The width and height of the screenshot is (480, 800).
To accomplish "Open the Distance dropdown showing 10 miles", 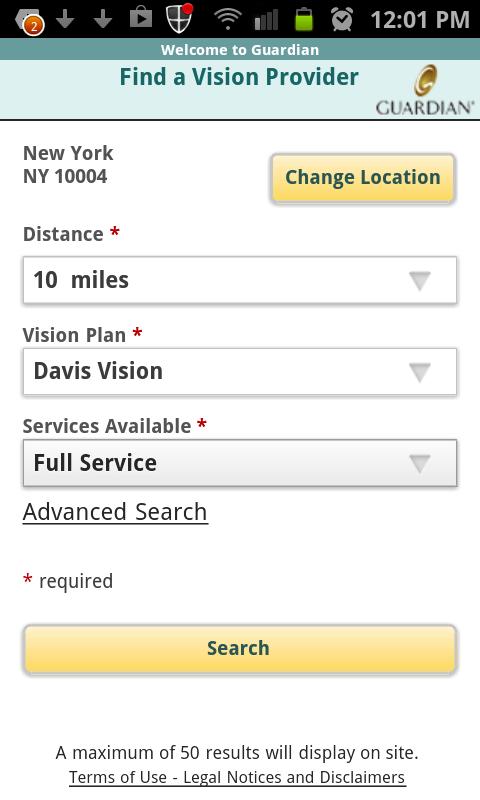I will point(240,280).
